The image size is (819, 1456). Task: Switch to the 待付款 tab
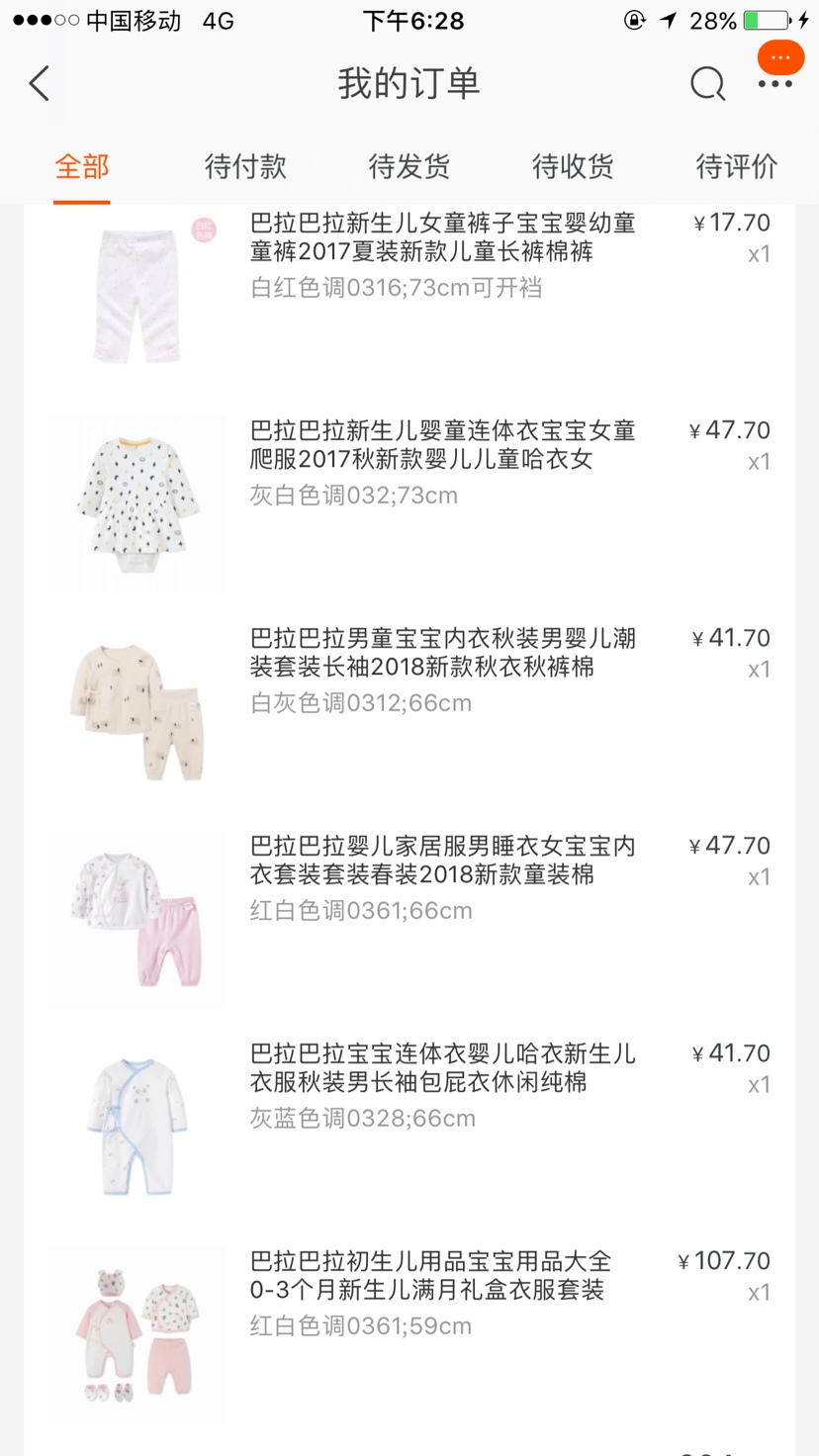point(245,166)
